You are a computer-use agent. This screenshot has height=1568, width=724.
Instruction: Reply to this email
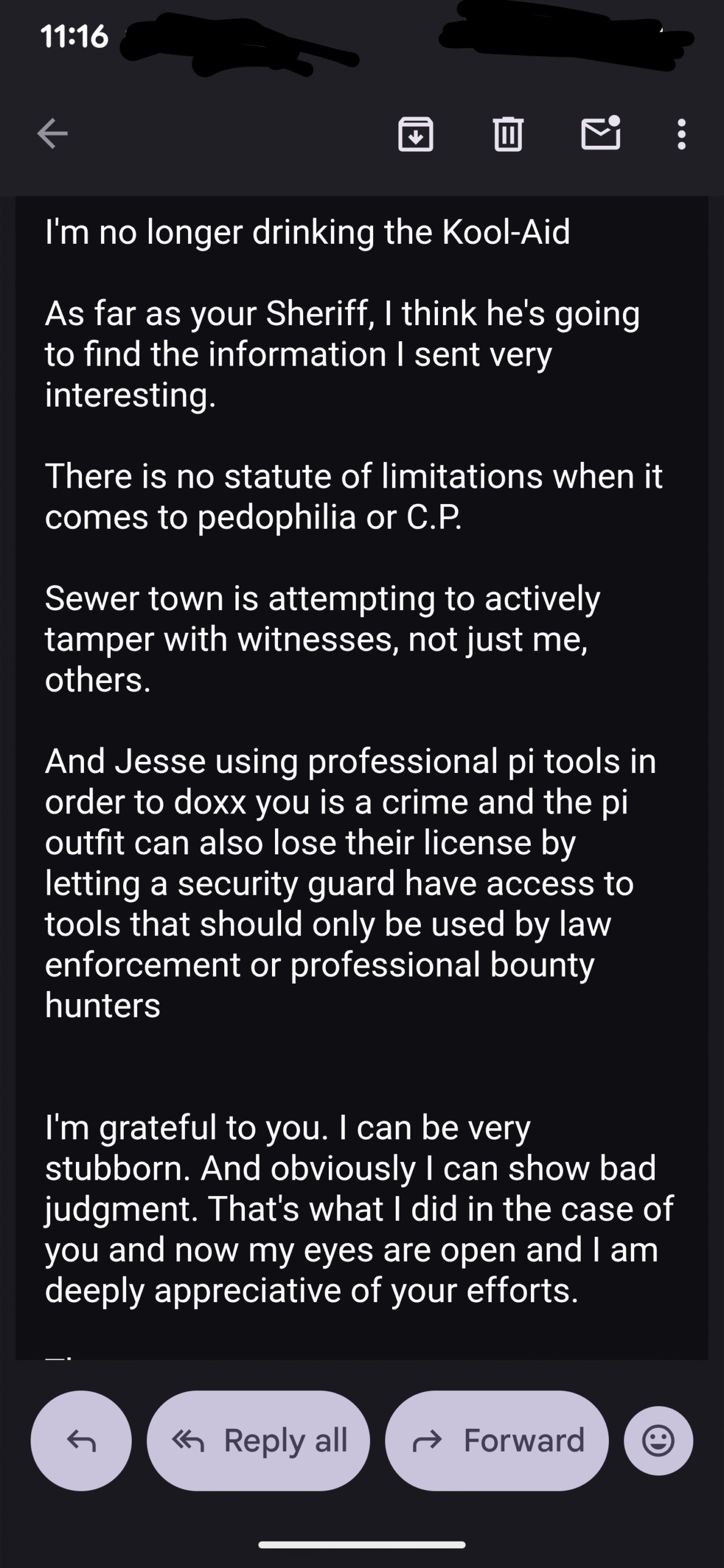81,1441
